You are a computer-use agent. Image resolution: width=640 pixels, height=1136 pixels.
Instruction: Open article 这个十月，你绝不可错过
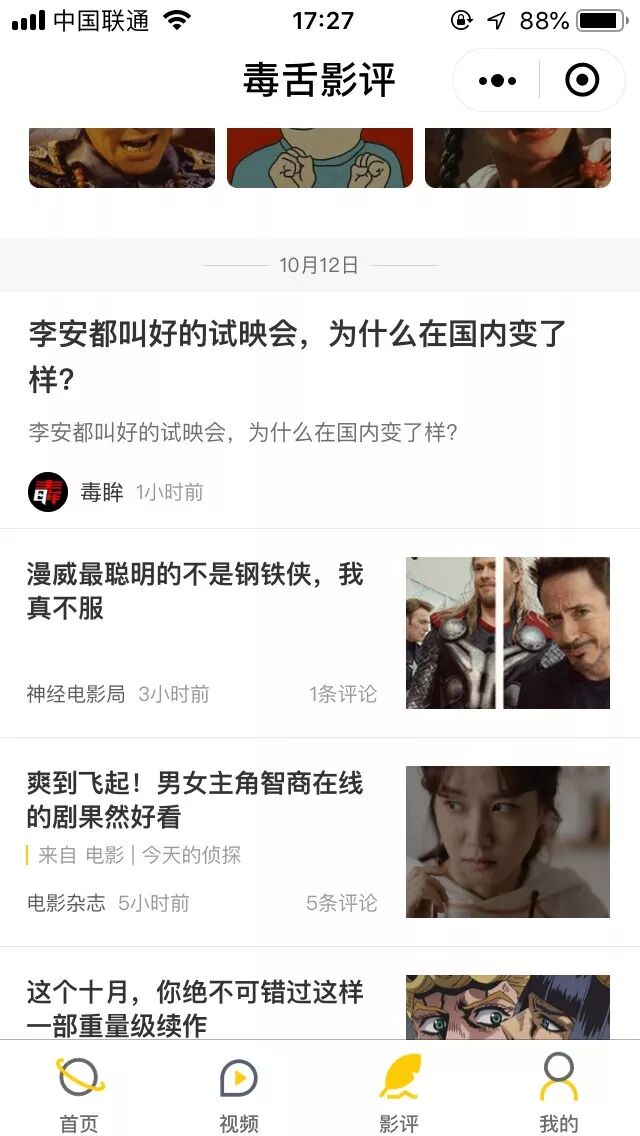[x=196, y=1007]
